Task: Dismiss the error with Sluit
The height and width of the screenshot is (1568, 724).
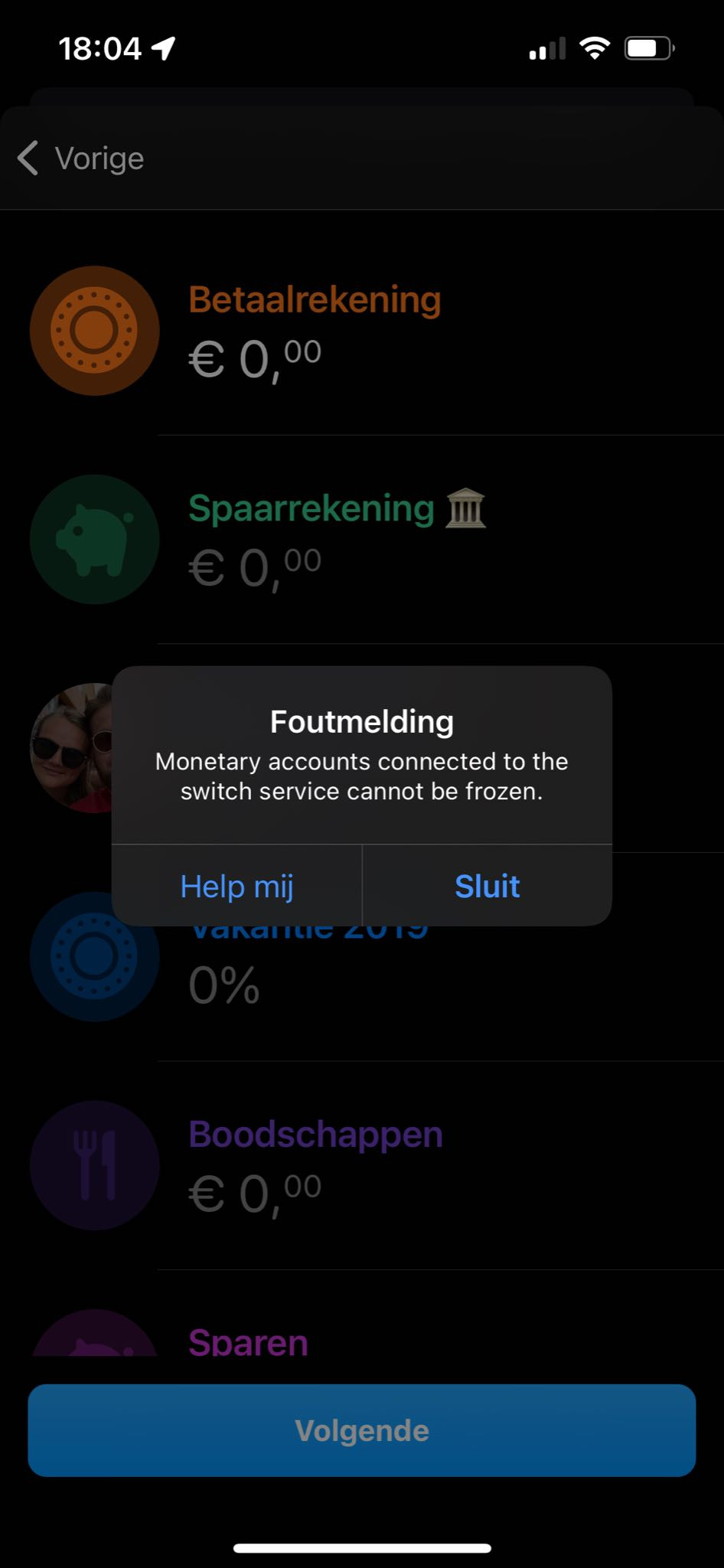Action: [x=487, y=886]
